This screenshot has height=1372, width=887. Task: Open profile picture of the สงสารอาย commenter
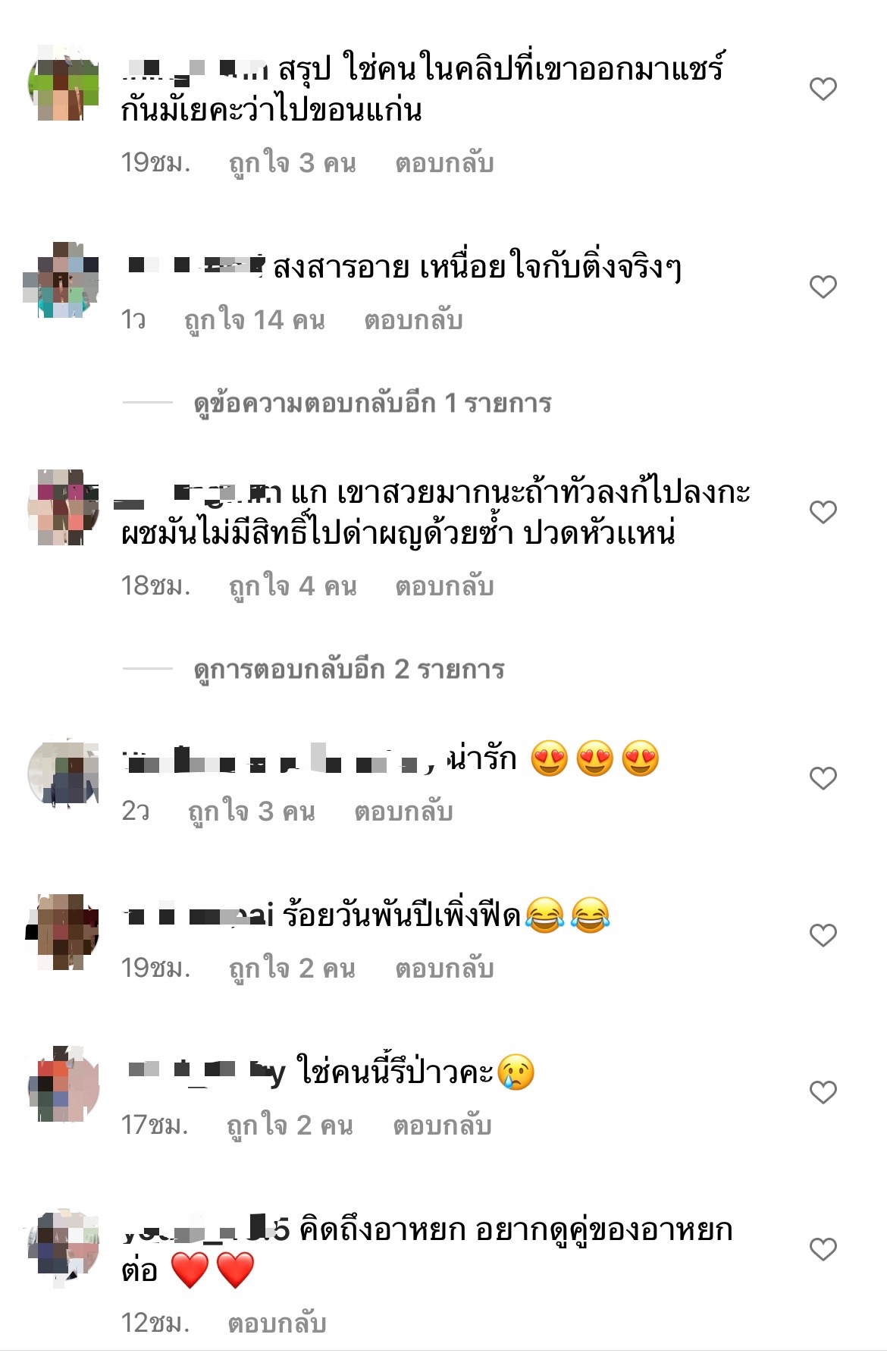tap(64, 280)
